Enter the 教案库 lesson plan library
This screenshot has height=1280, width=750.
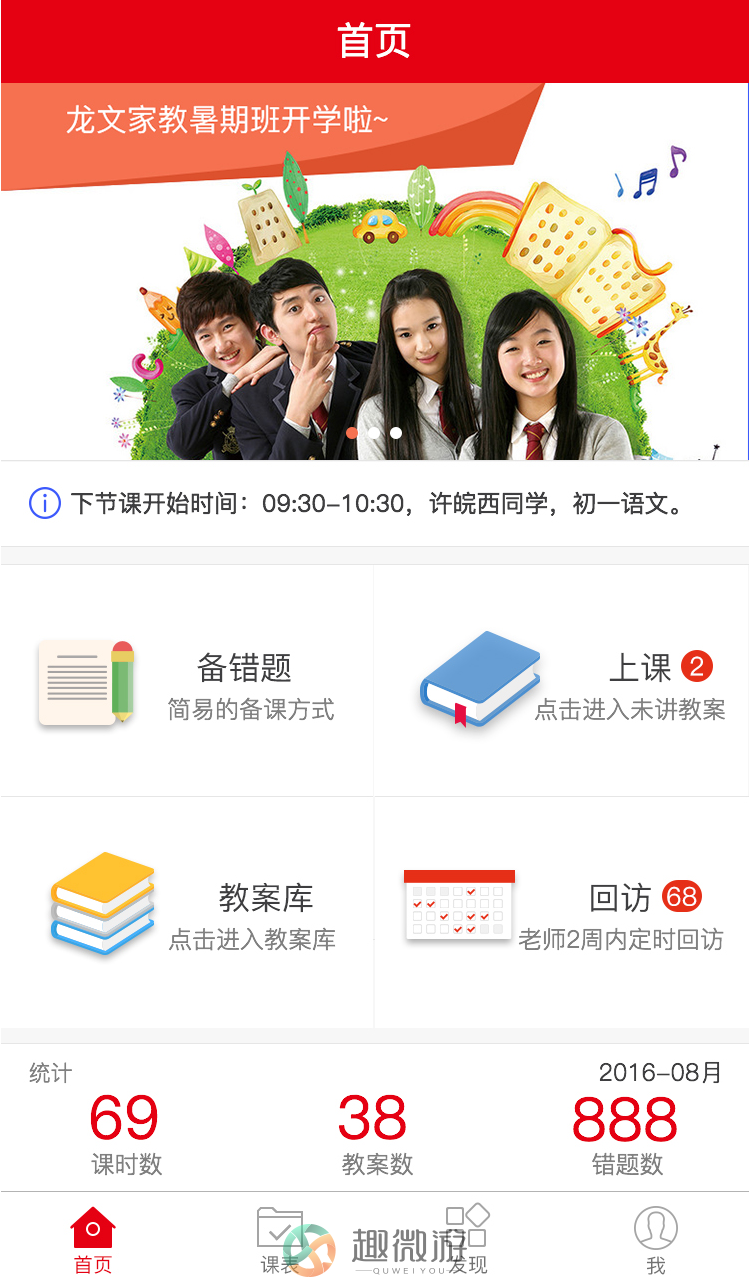point(187,912)
